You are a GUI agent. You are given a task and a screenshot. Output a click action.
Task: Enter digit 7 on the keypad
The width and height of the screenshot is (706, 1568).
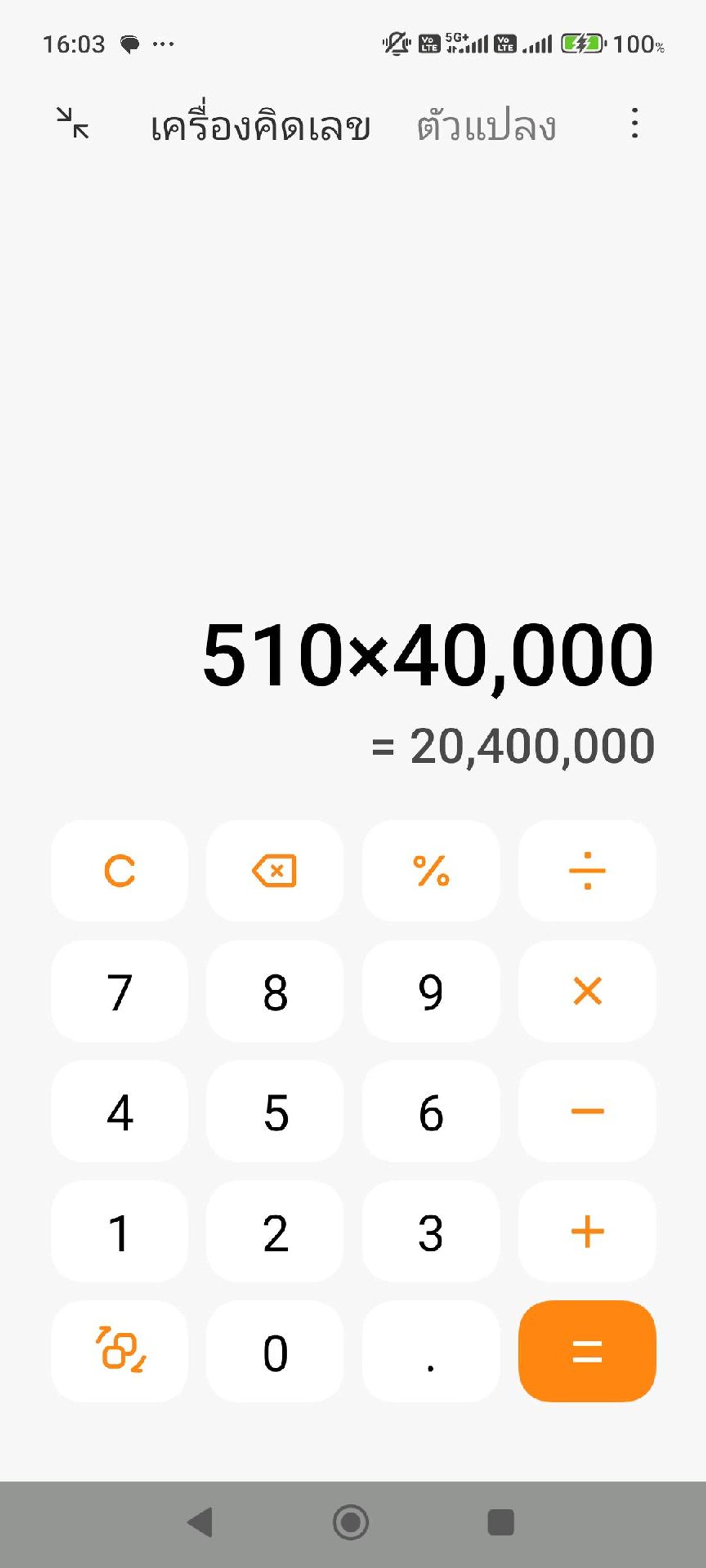(119, 991)
